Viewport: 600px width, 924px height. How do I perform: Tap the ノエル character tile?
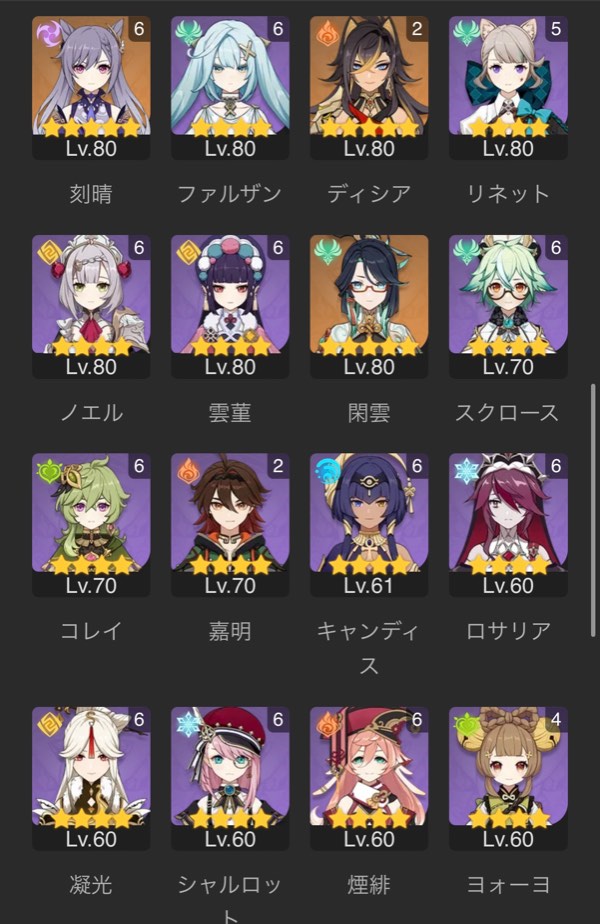(x=91, y=304)
